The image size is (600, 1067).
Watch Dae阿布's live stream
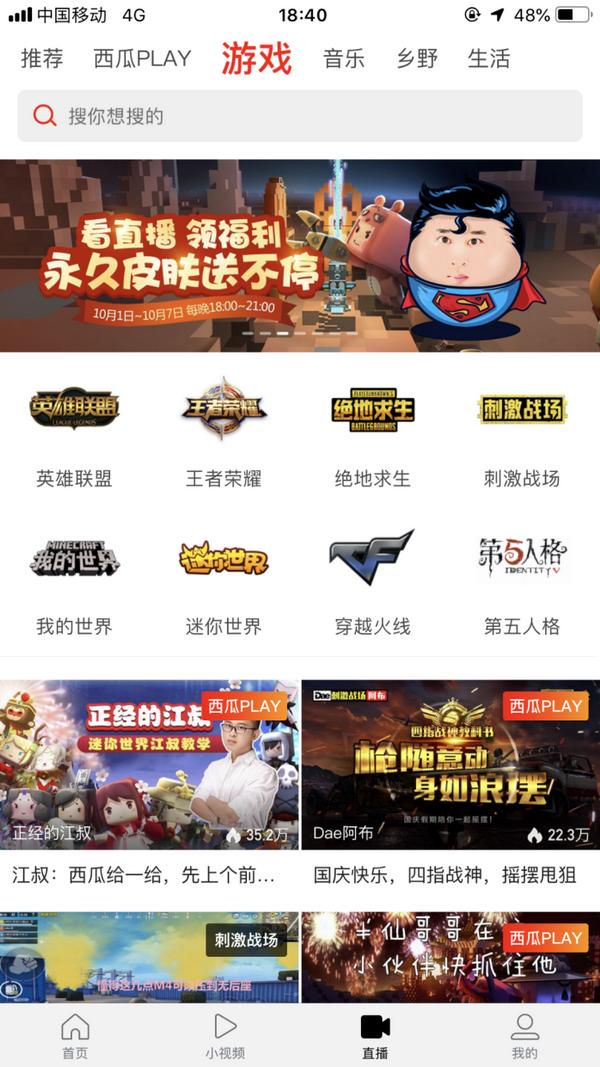pos(450,765)
